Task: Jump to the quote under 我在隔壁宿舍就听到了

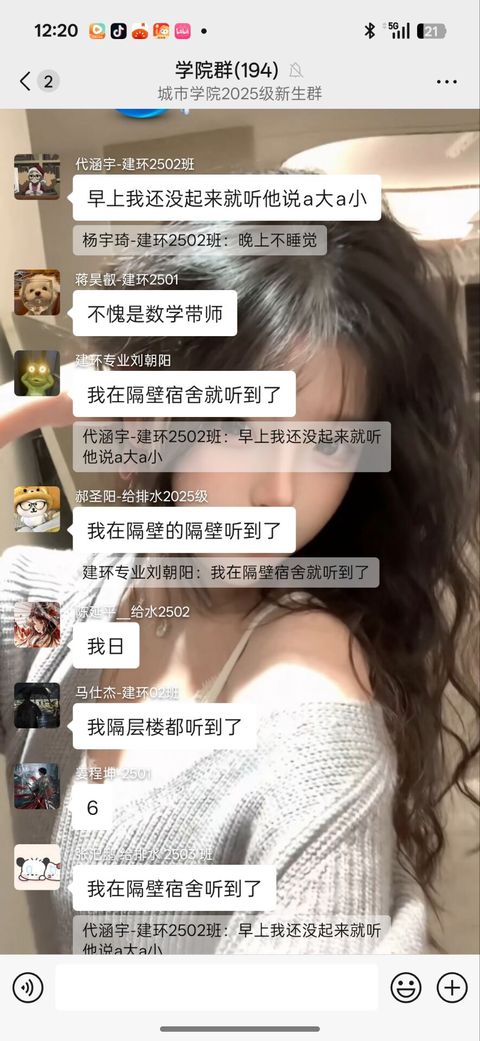Action: click(232, 447)
